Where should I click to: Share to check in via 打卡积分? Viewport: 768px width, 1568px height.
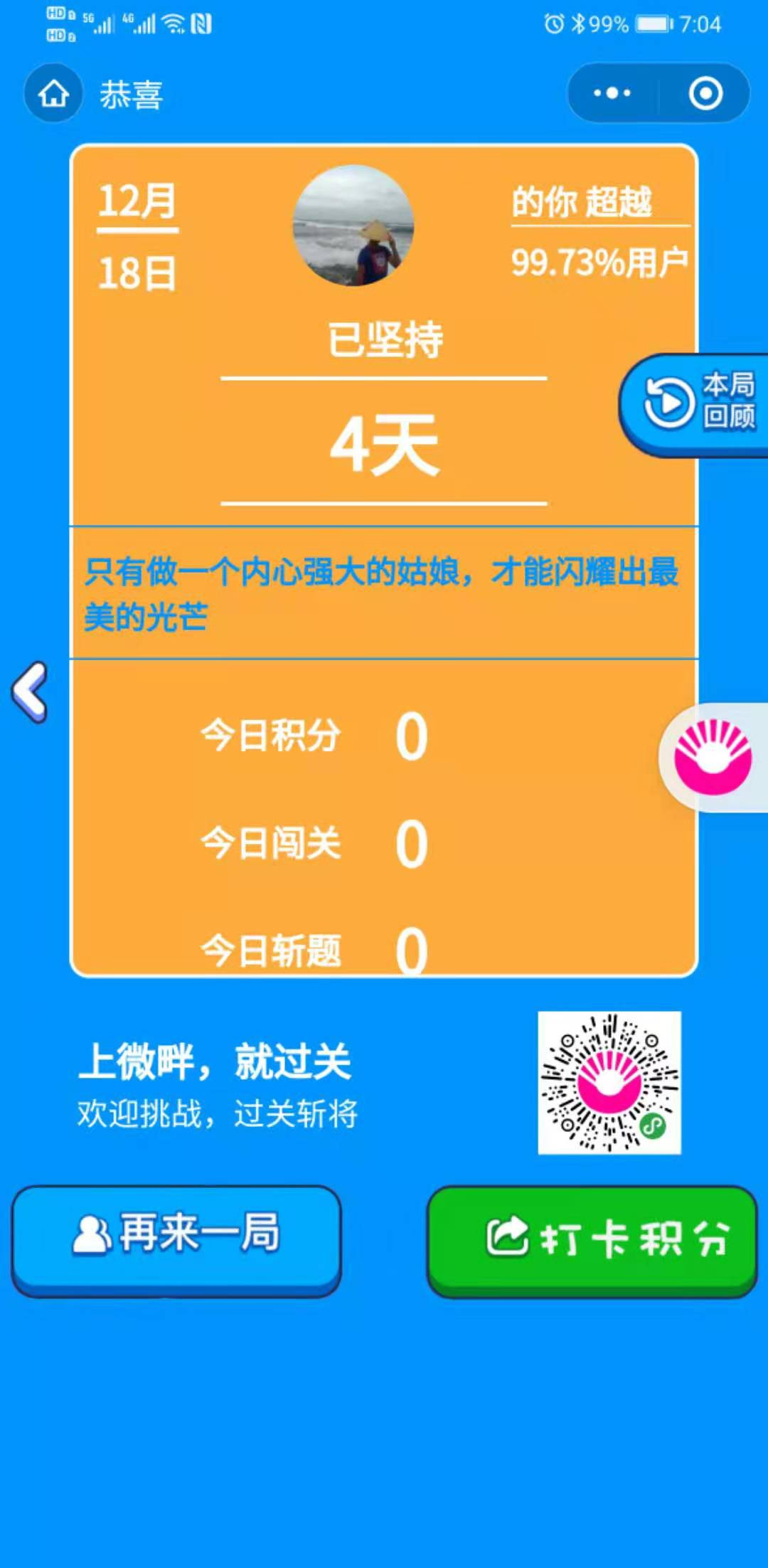point(592,1239)
